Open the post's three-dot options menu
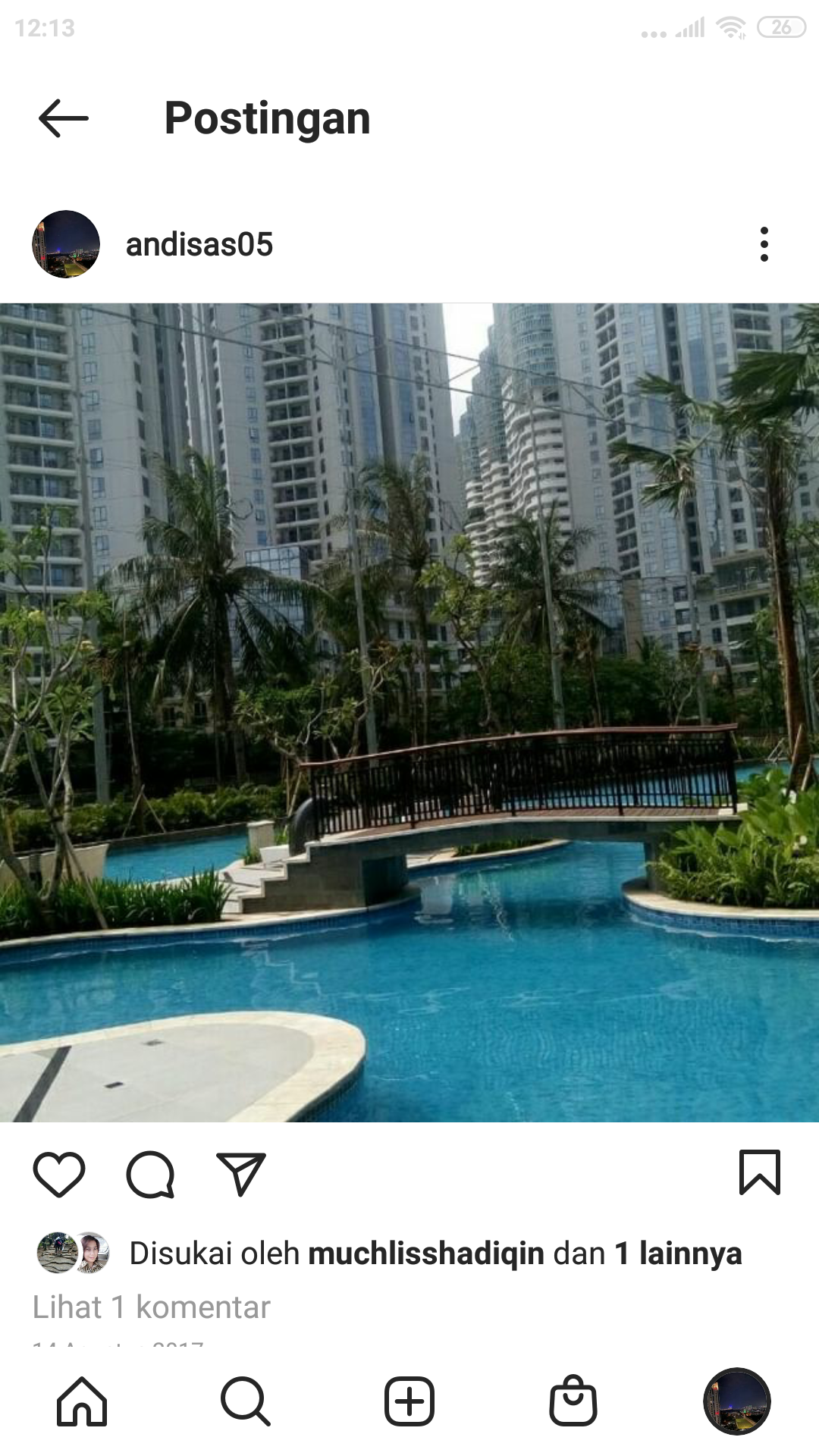This screenshot has height=1456, width=819. pyautogui.click(x=764, y=244)
